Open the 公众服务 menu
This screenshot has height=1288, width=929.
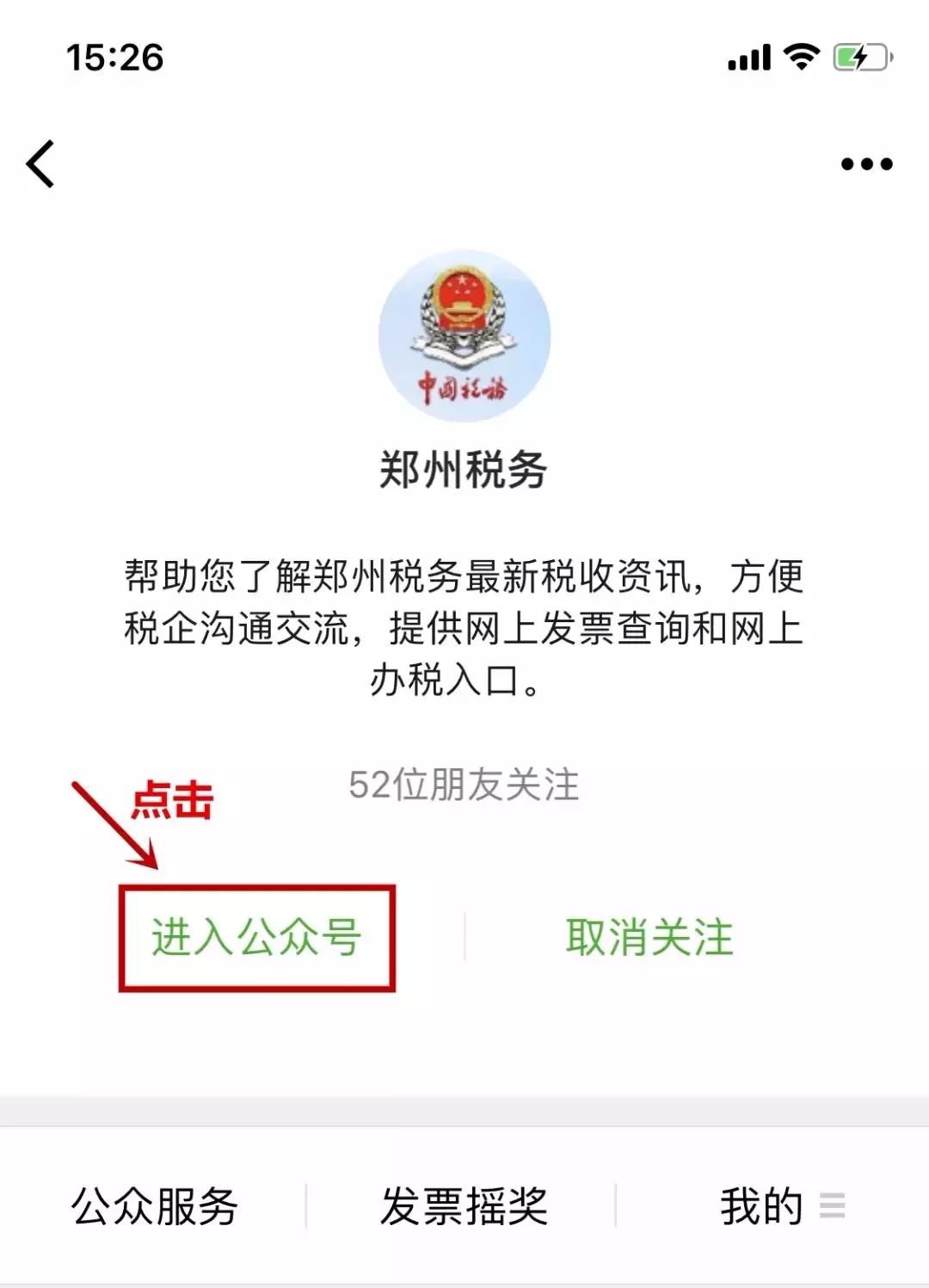(x=155, y=1205)
